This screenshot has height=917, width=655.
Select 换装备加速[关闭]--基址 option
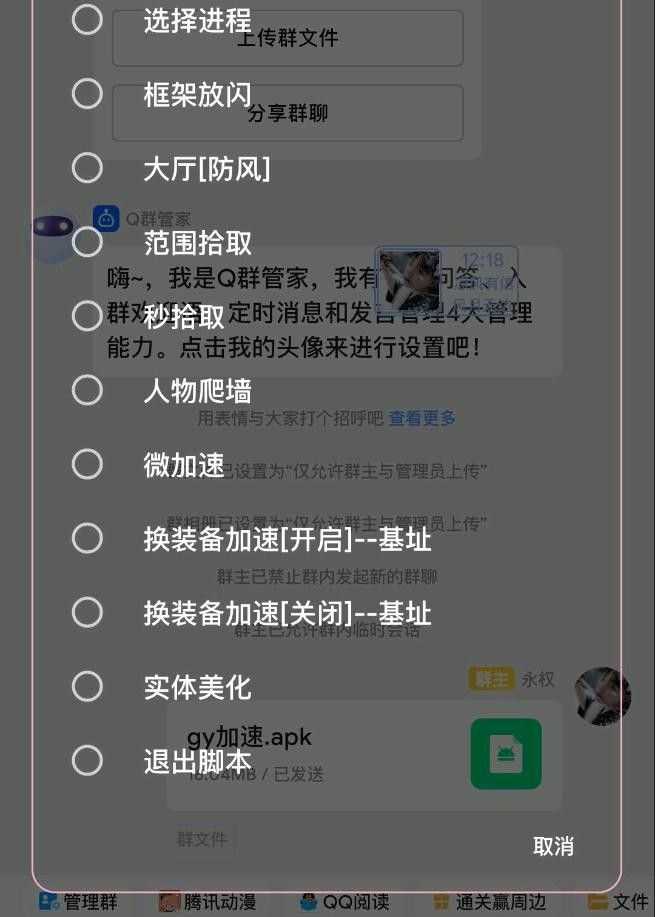click(x=88, y=612)
